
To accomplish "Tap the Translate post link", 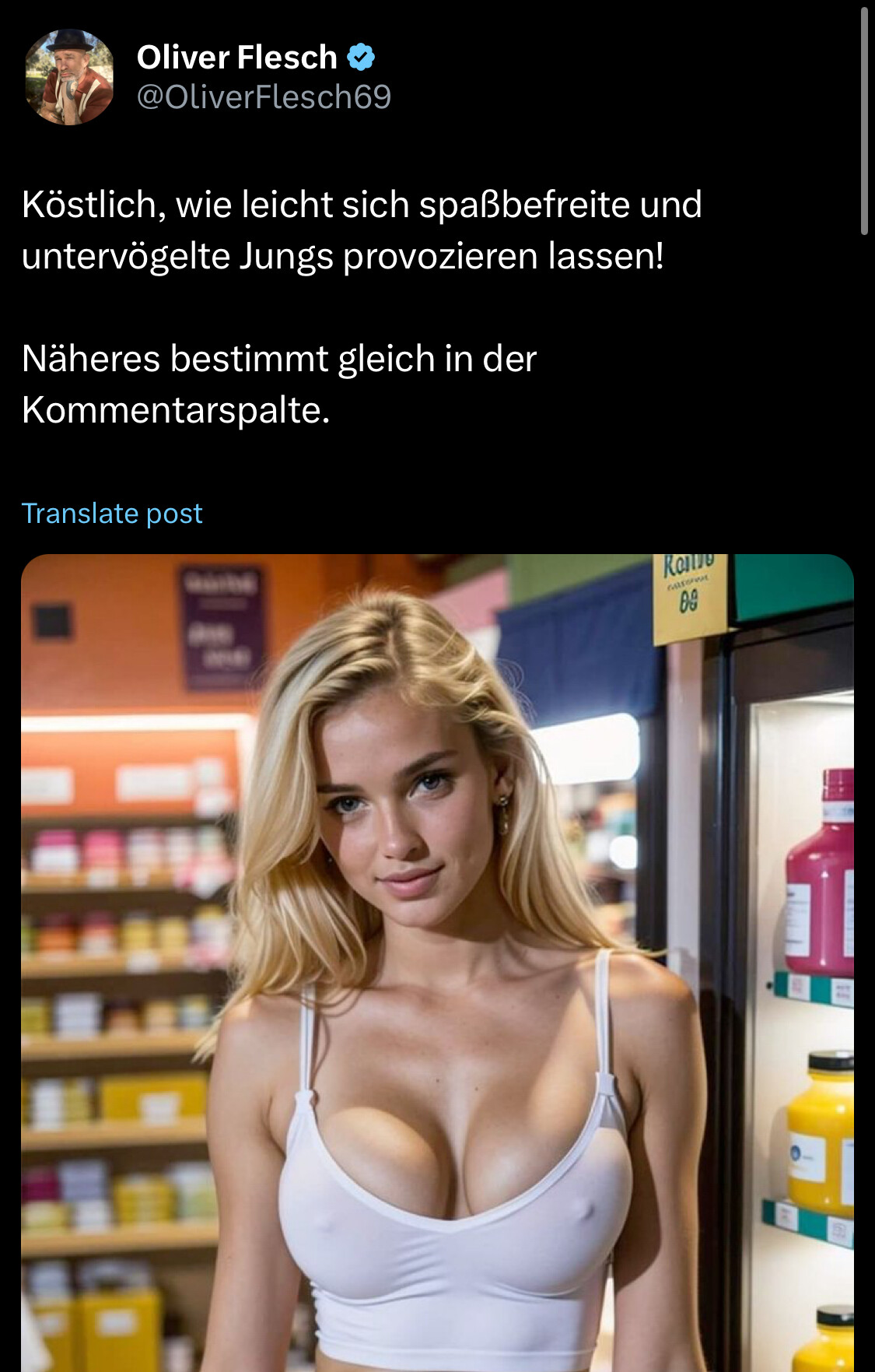I will (x=112, y=514).
